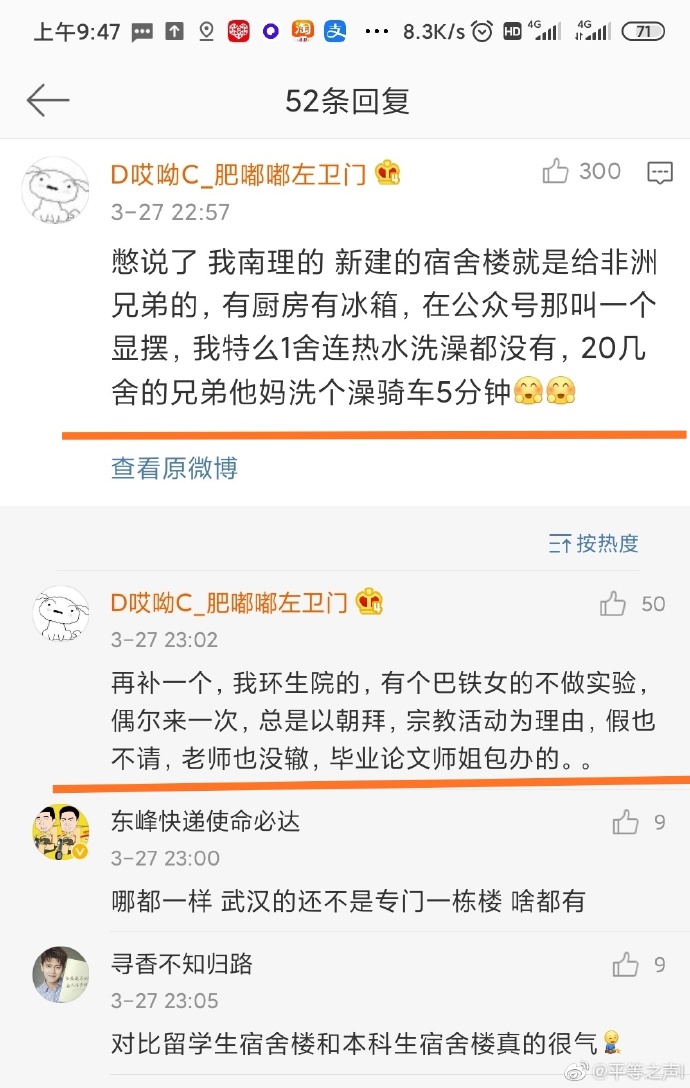Open main commenter's avatar at the top
The image size is (690, 1088).
pyautogui.click(x=56, y=190)
